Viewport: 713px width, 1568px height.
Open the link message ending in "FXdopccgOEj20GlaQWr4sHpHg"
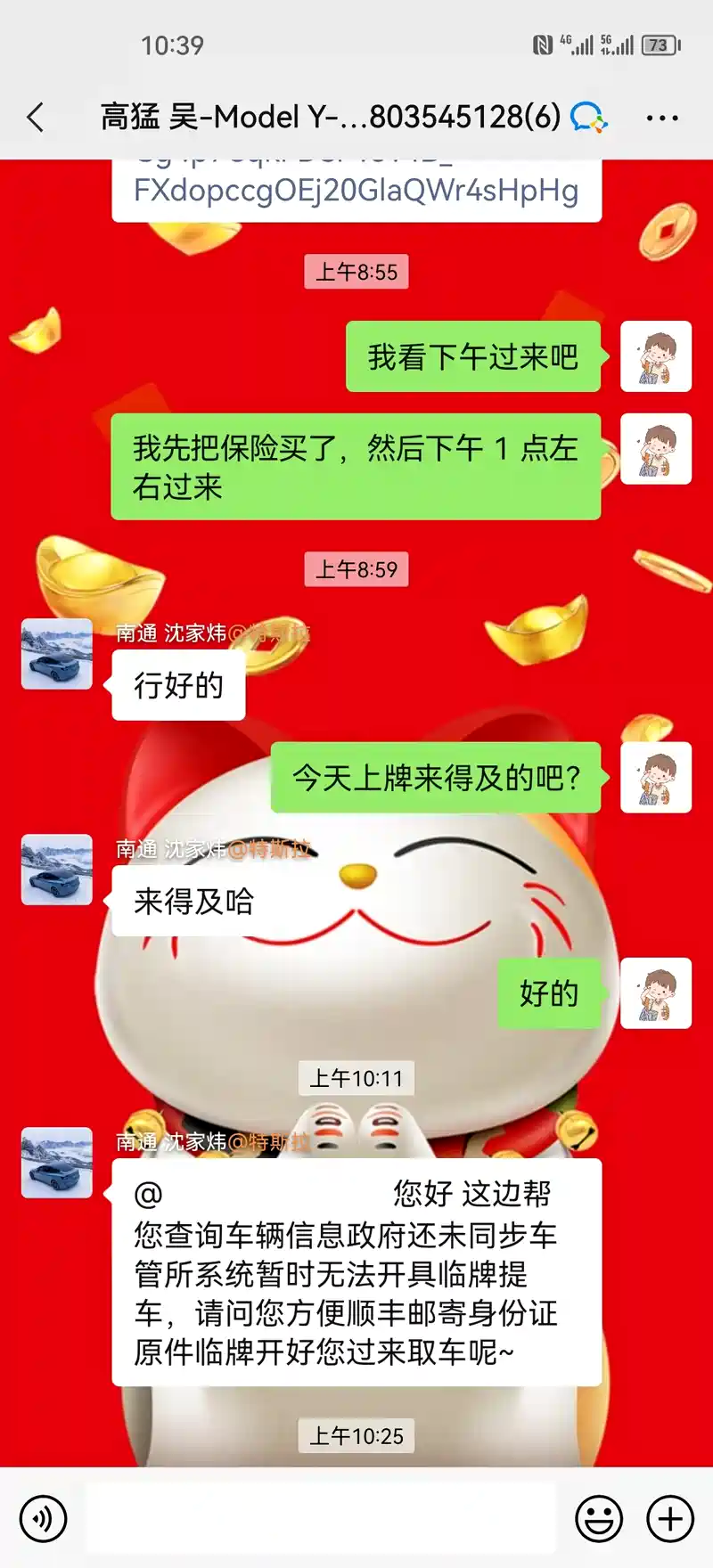(356, 190)
